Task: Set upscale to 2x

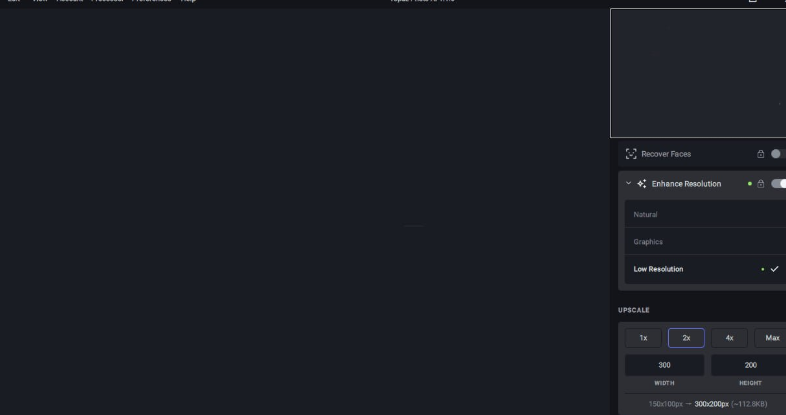Action: pos(686,338)
